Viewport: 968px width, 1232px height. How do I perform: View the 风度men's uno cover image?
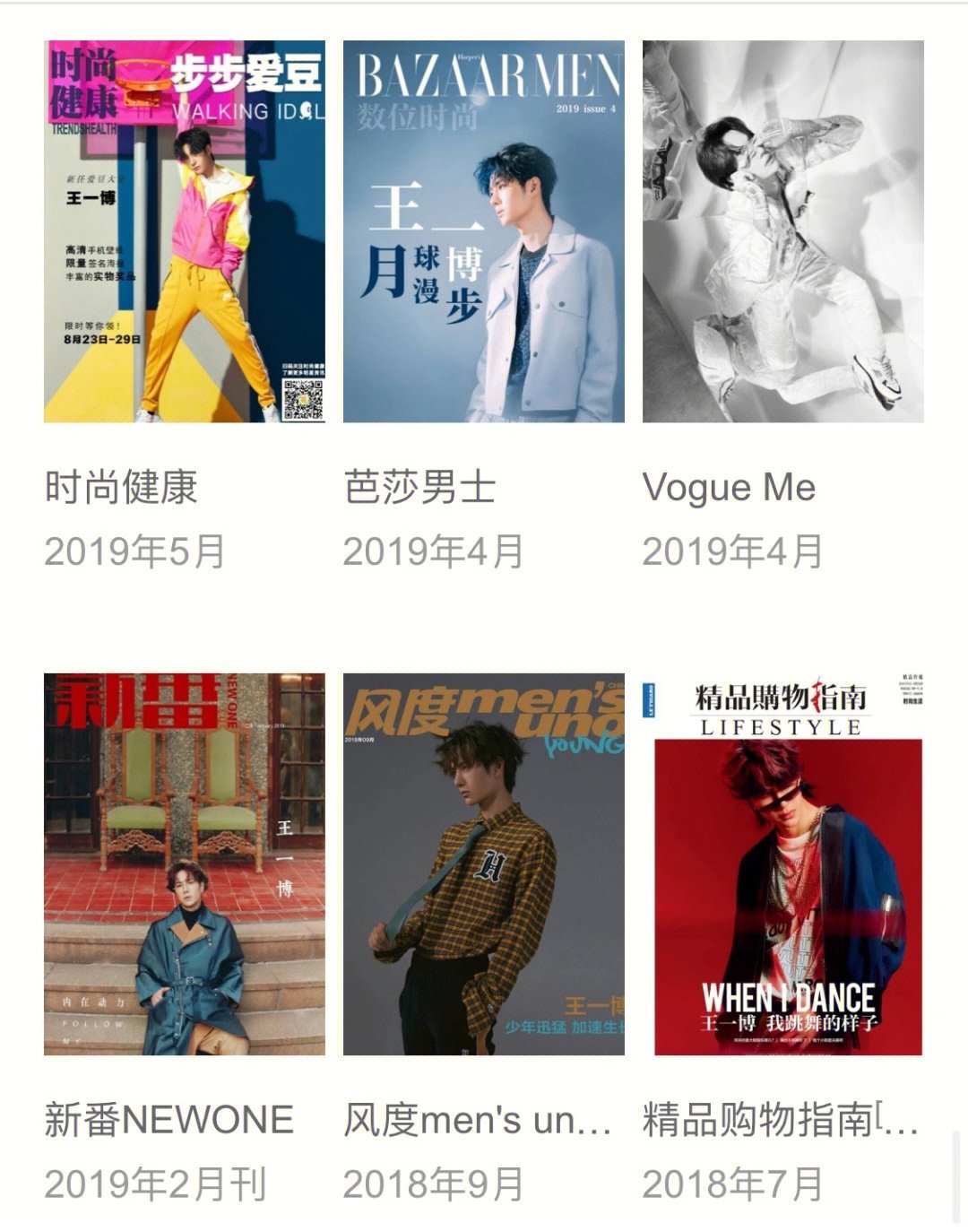[x=484, y=861]
